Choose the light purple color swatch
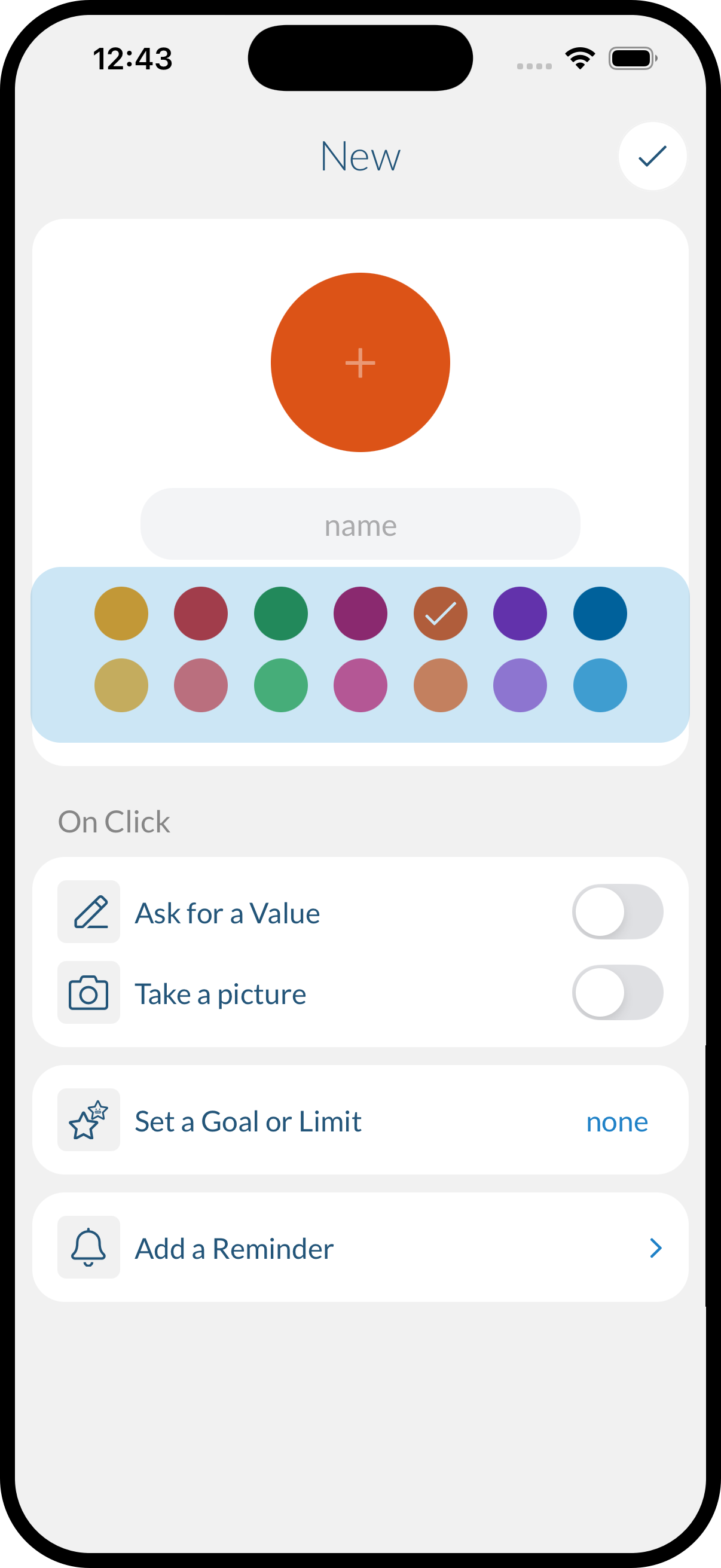Viewport: 721px width, 1568px height. (520, 685)
